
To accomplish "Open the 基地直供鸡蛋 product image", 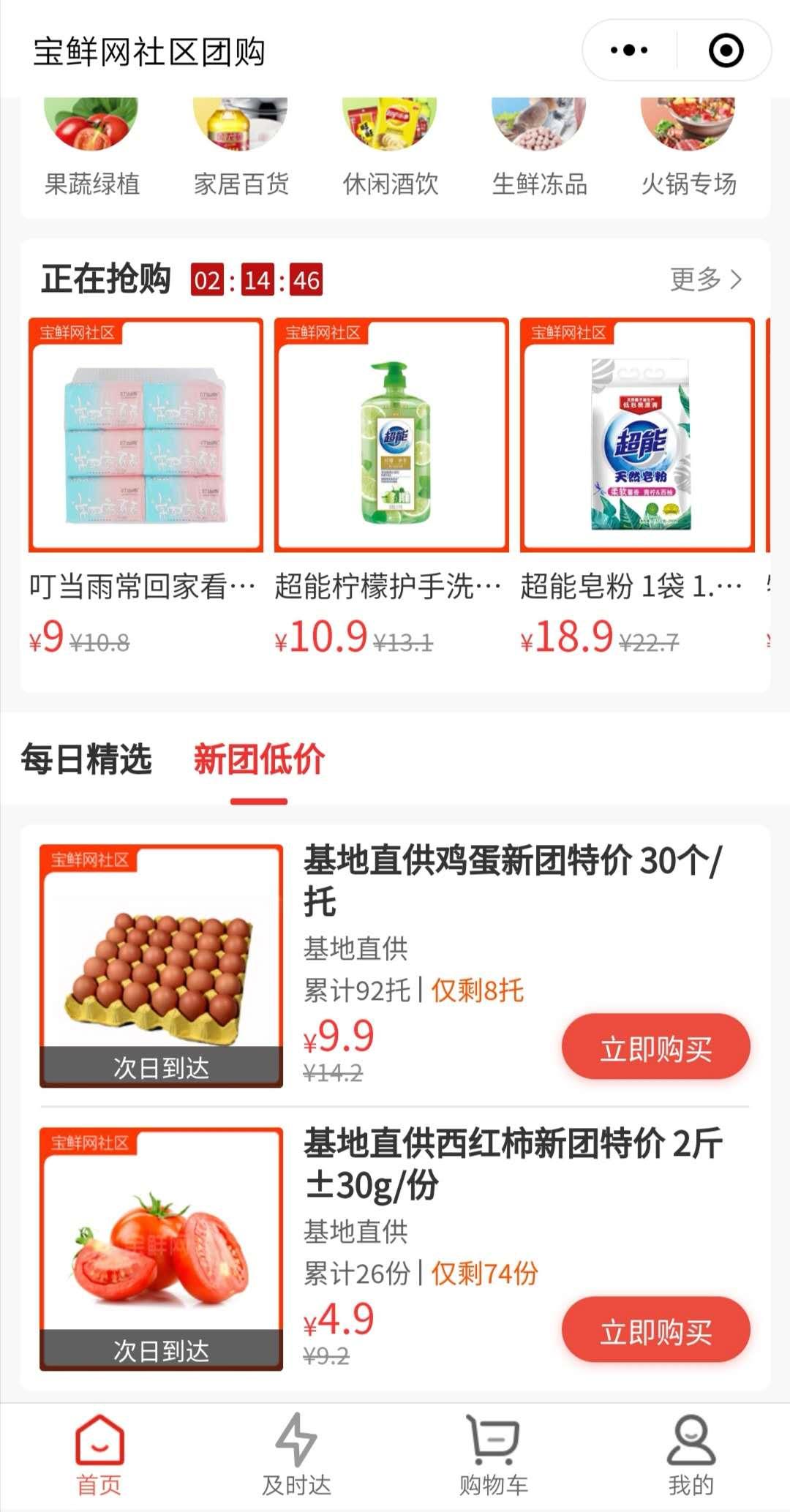I will [161, 966].
